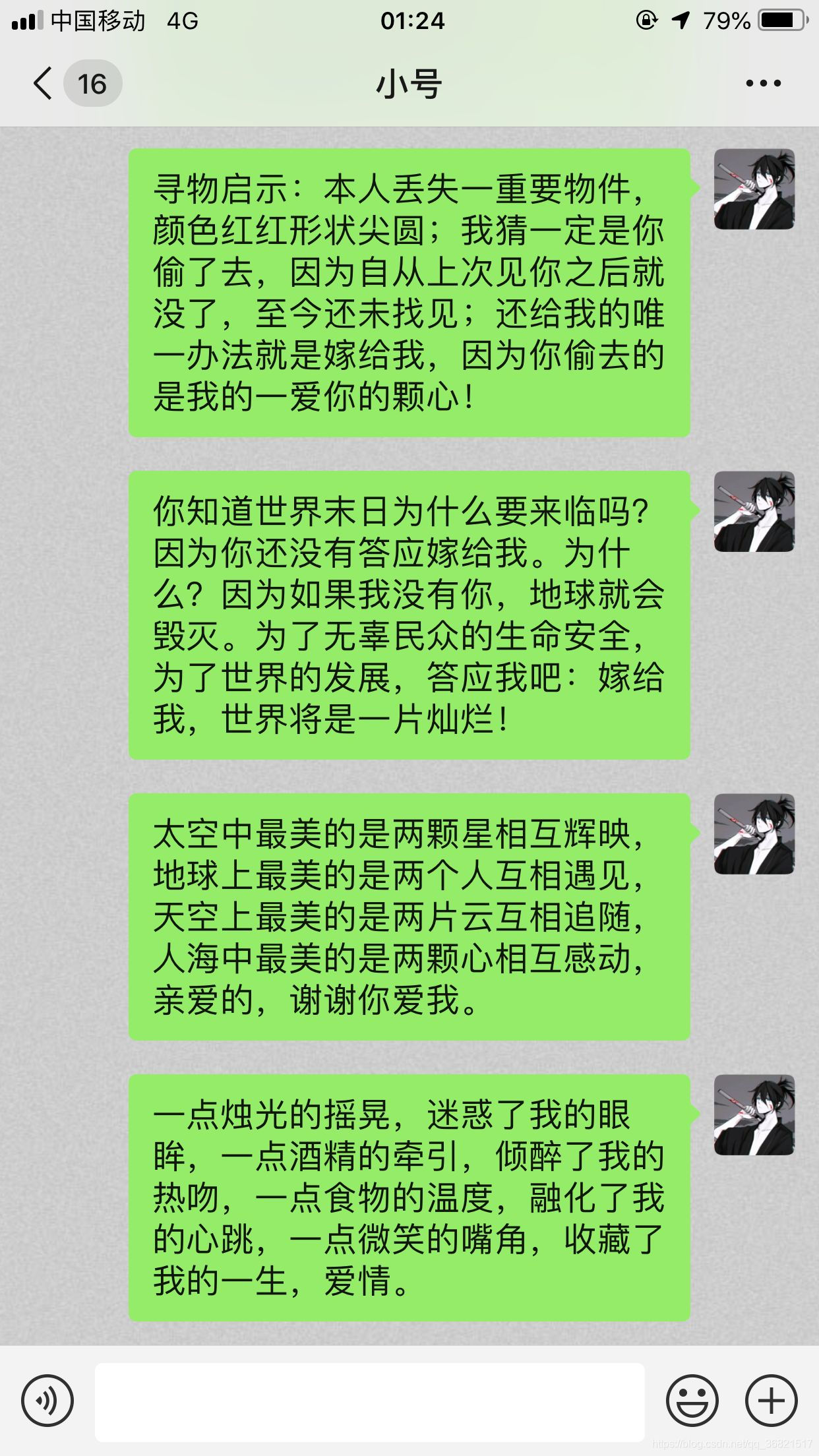Tap the avatar beside the 世界末日 message
The height and width of the screenshot is (1456, 819).
tap(754, 512)
